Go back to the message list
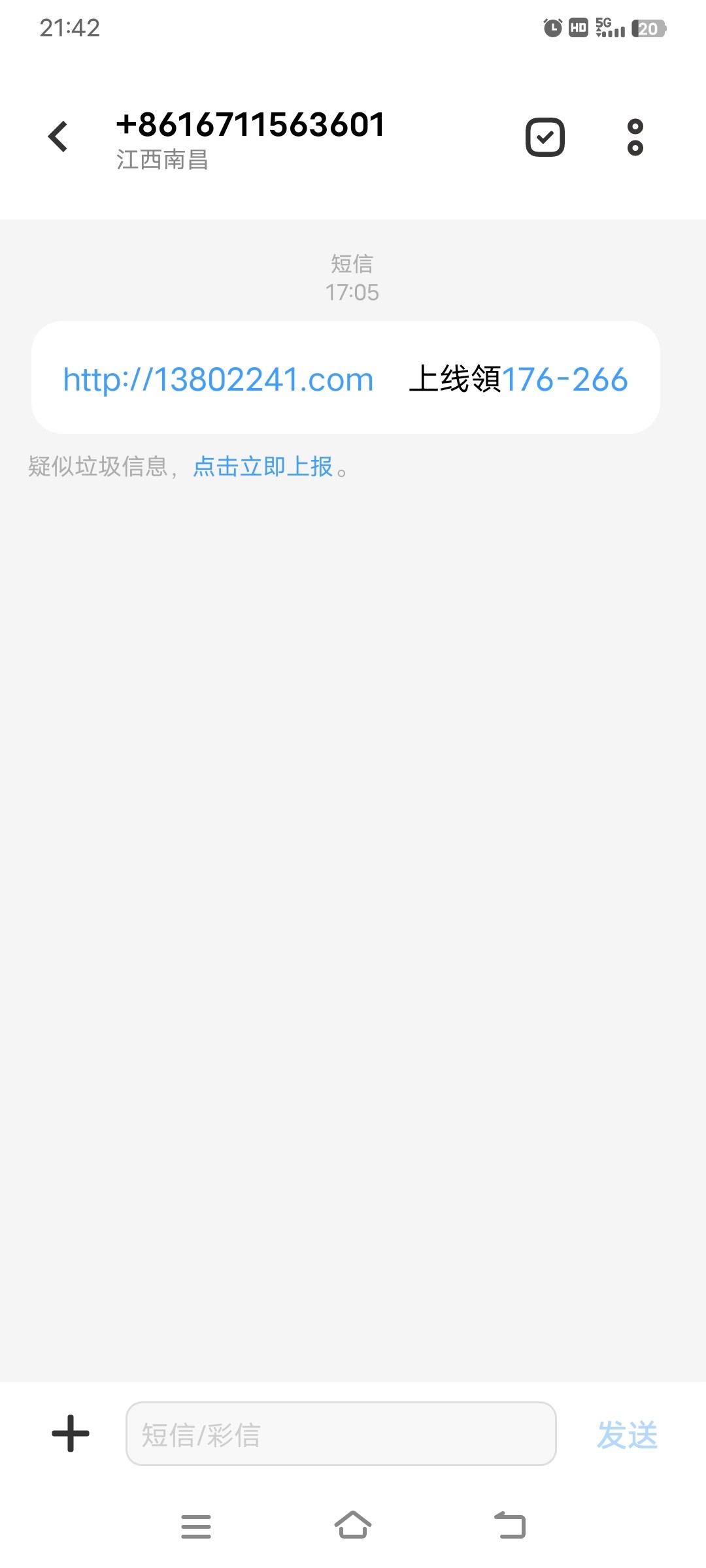The width and height of the screenshot is (706, 1568). pos(58,137)
